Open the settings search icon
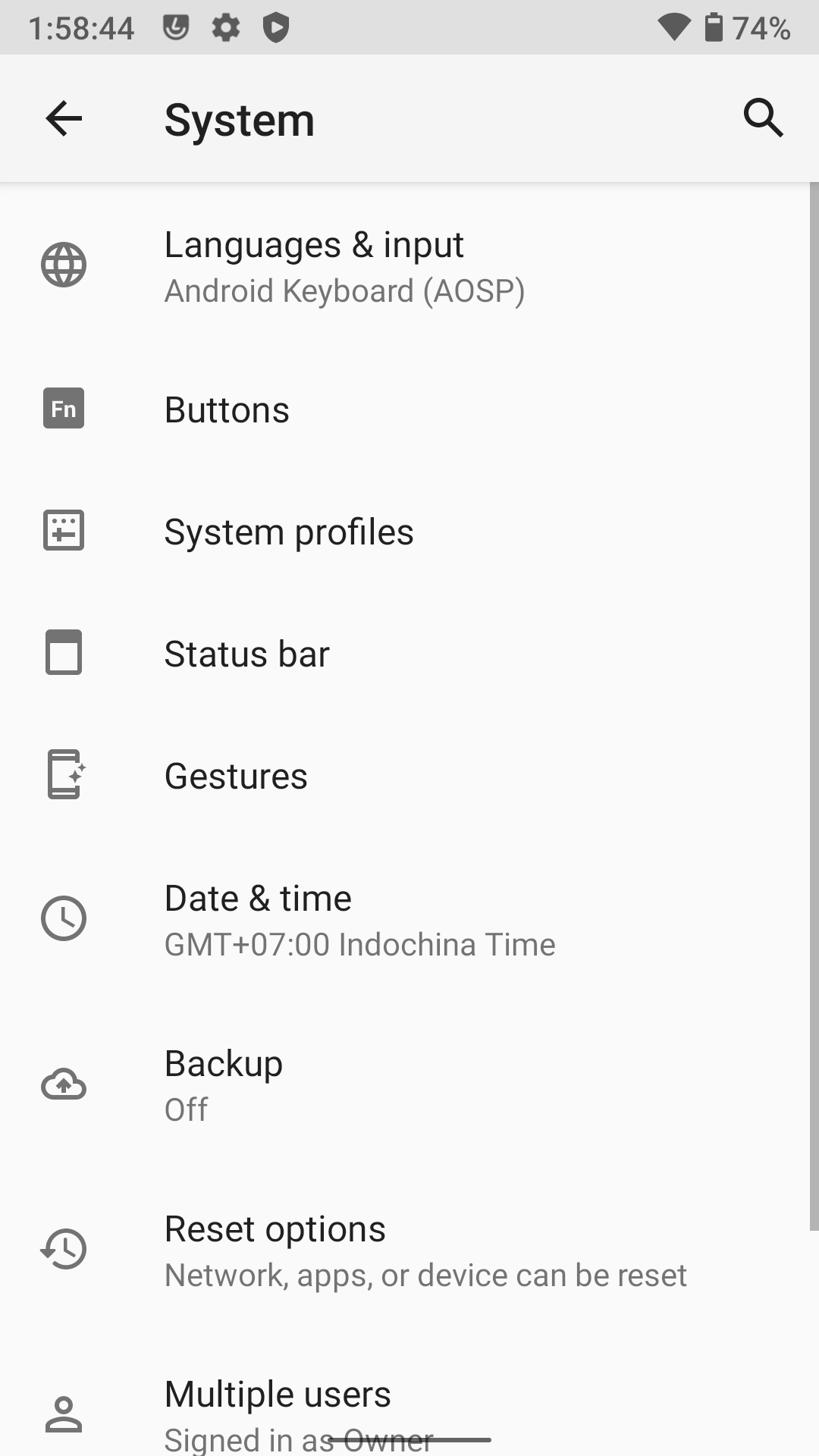Screen dimensions: 819x1456 tap(763, 118)
